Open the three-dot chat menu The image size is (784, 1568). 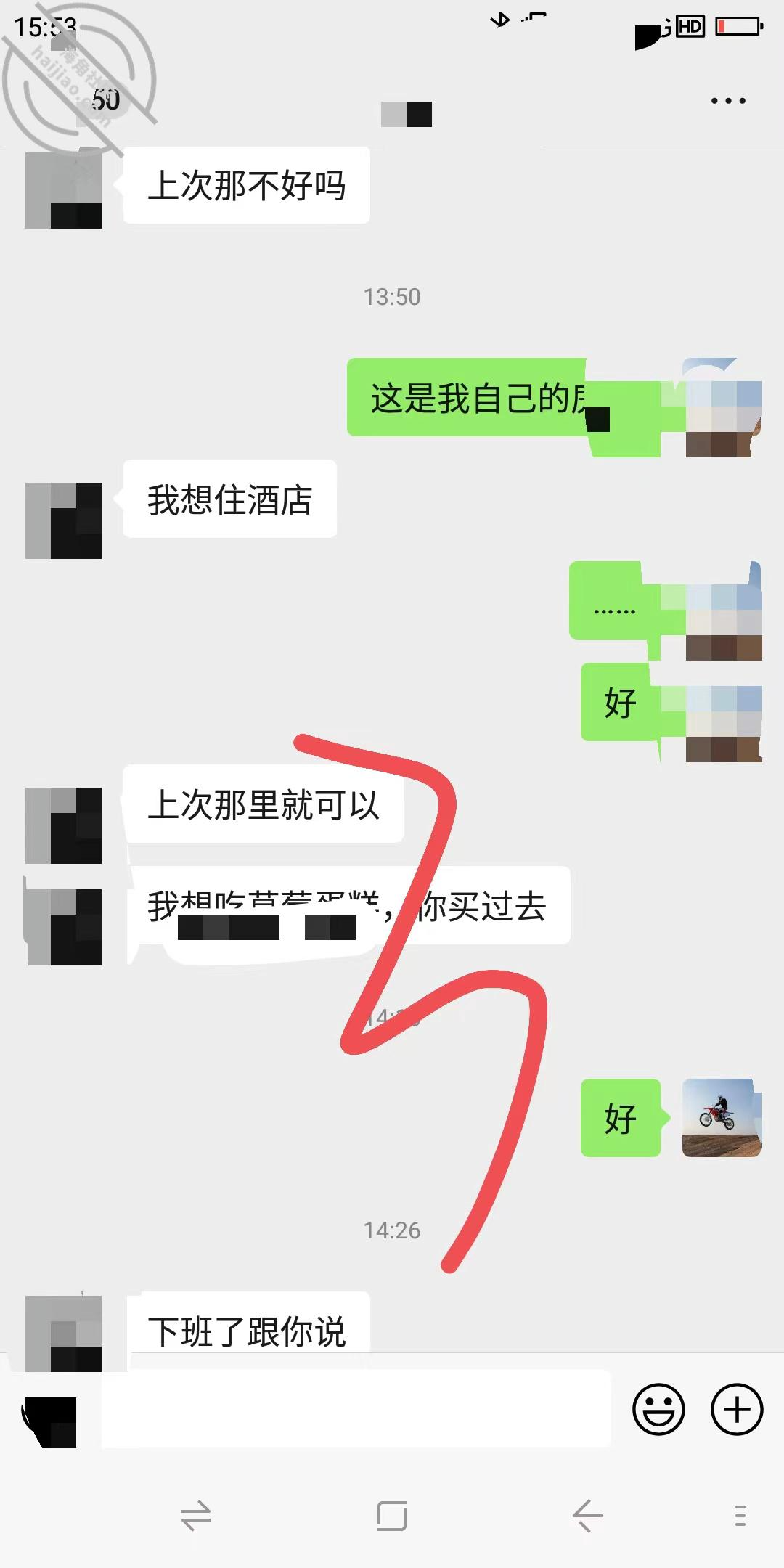728,101
